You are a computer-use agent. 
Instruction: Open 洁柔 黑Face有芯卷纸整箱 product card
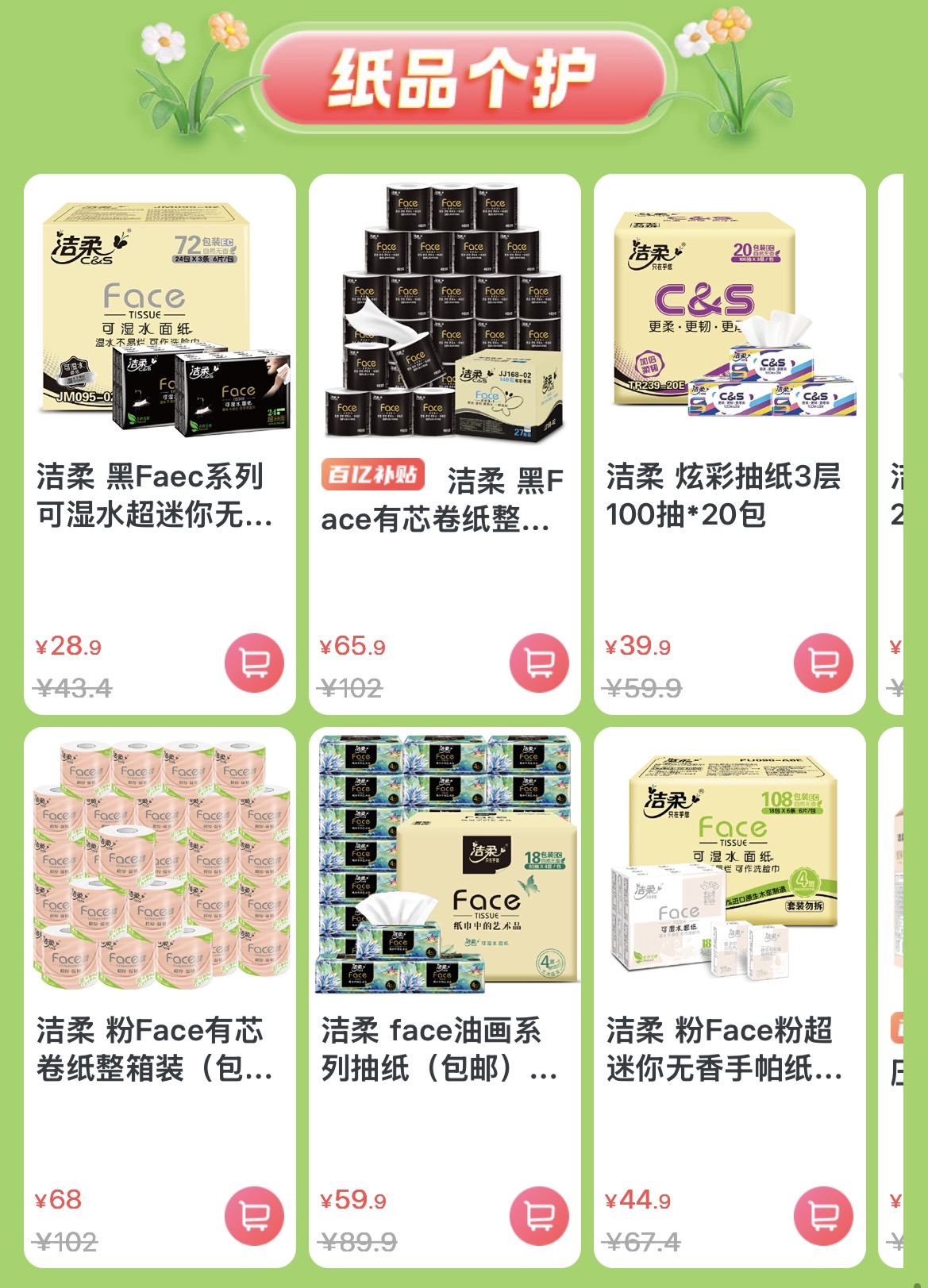click(444, 317)
